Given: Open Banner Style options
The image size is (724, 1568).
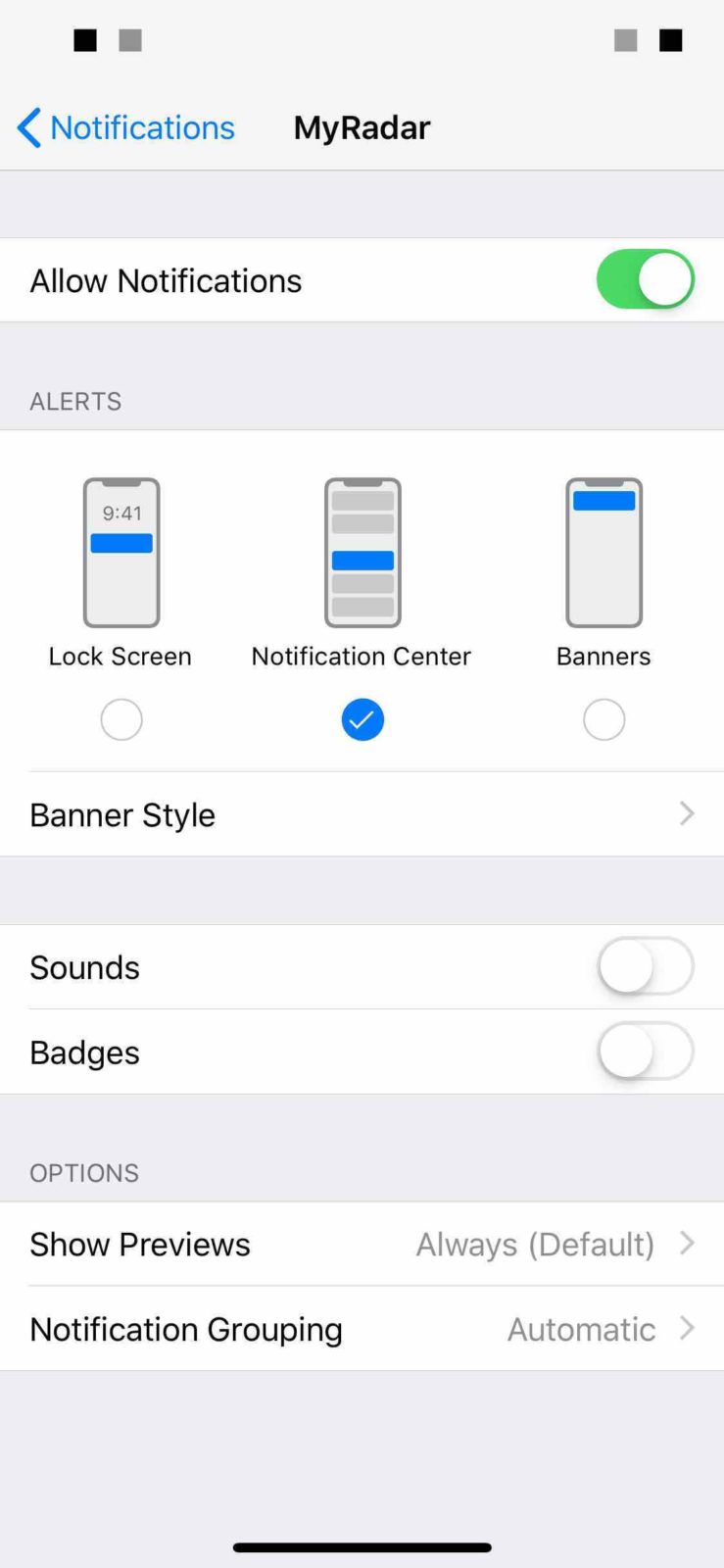Looking at the screenshot, I should [362, 814].
